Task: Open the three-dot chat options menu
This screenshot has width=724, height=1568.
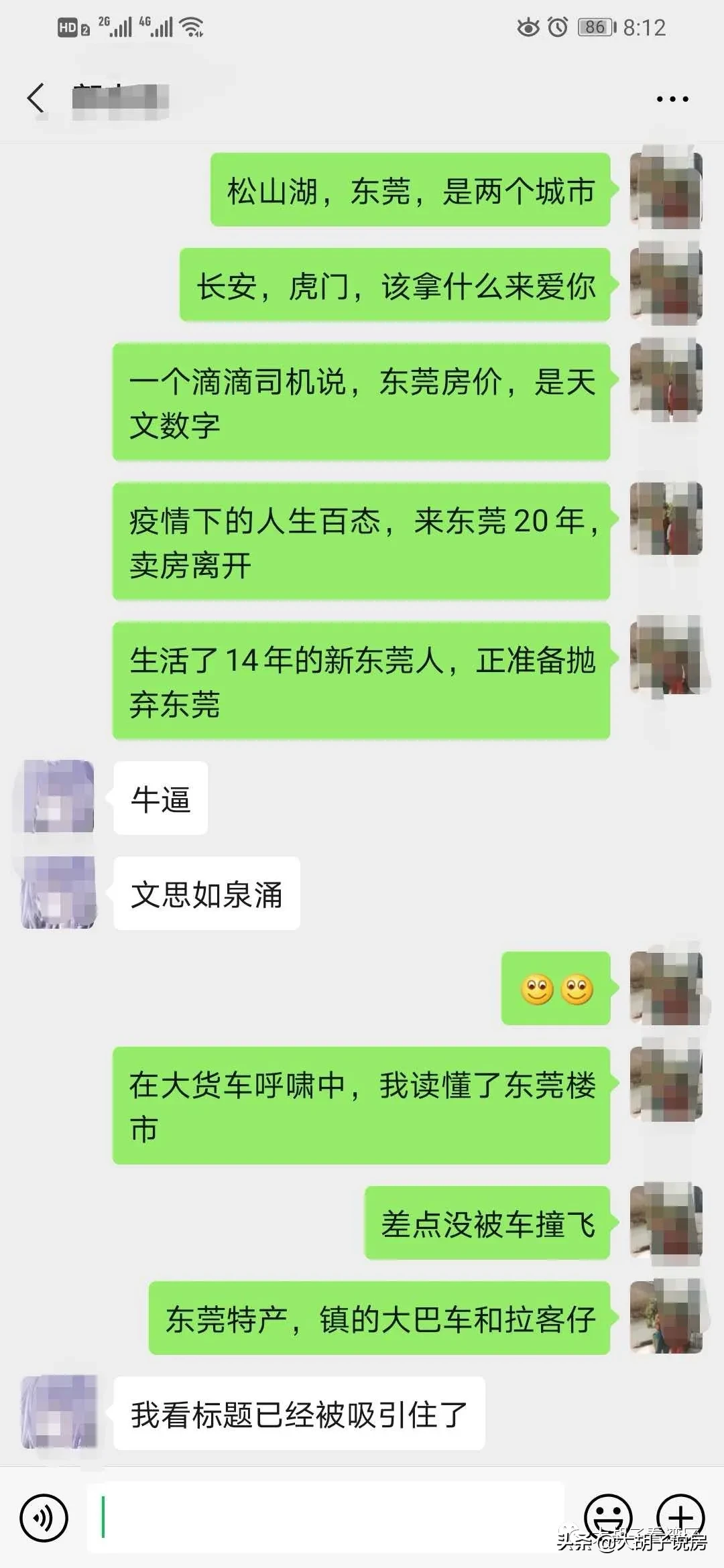Action: [x=672, y=99]
